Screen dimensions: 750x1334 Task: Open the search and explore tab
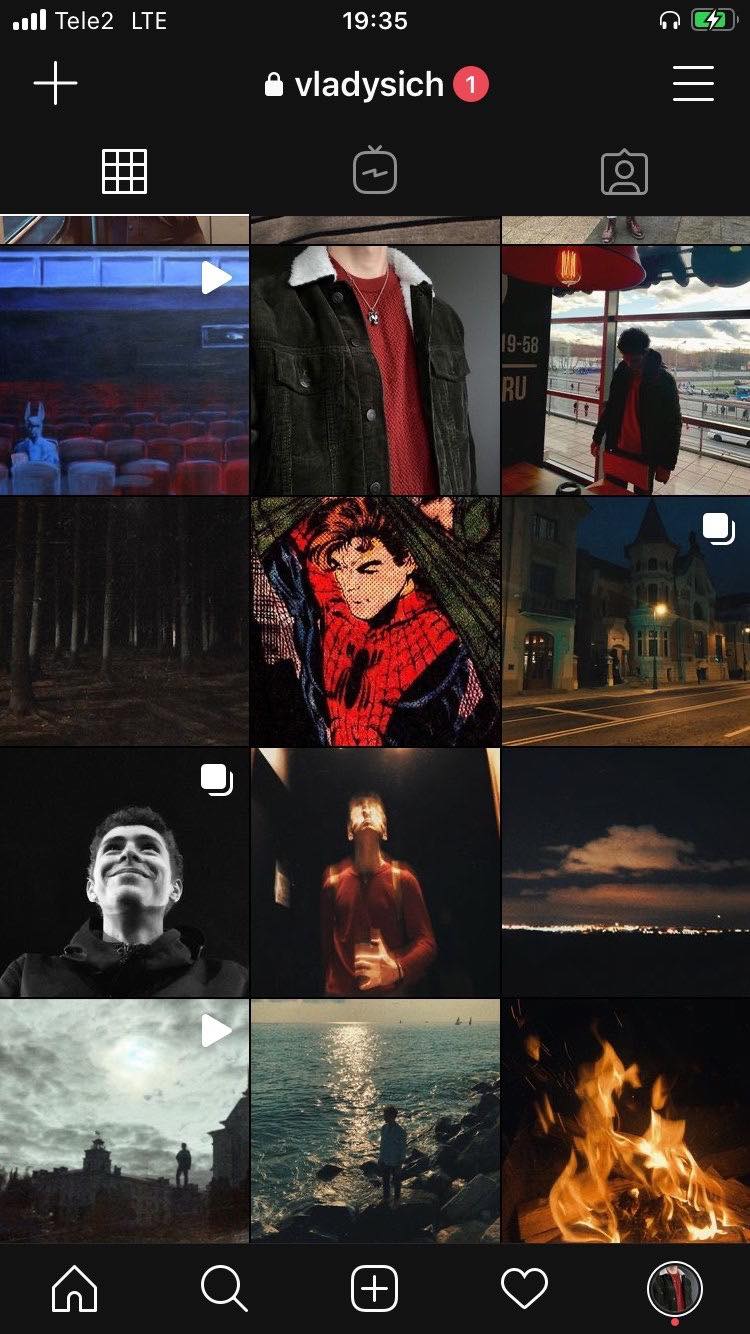click(x=224, y=1289)
